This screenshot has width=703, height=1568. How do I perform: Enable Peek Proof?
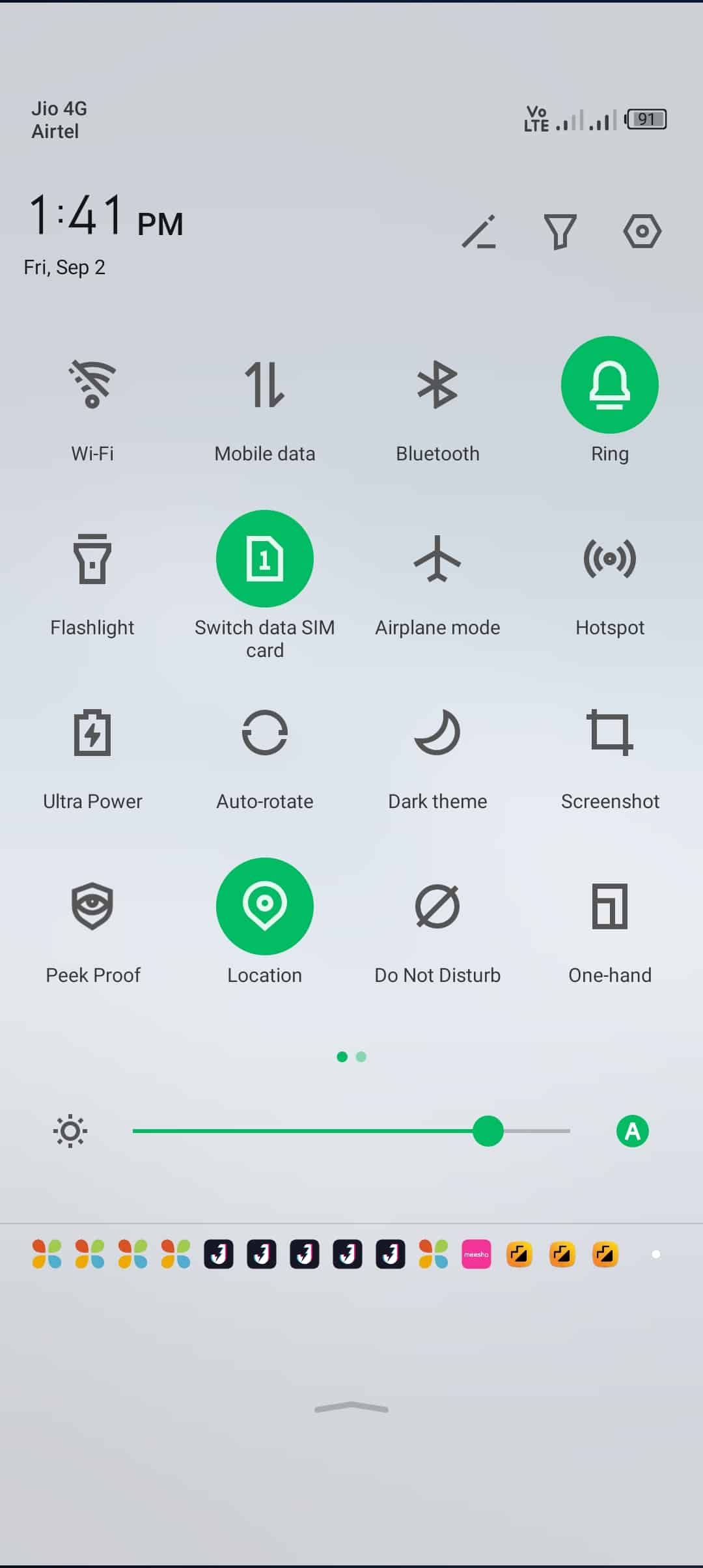point(92,906)
